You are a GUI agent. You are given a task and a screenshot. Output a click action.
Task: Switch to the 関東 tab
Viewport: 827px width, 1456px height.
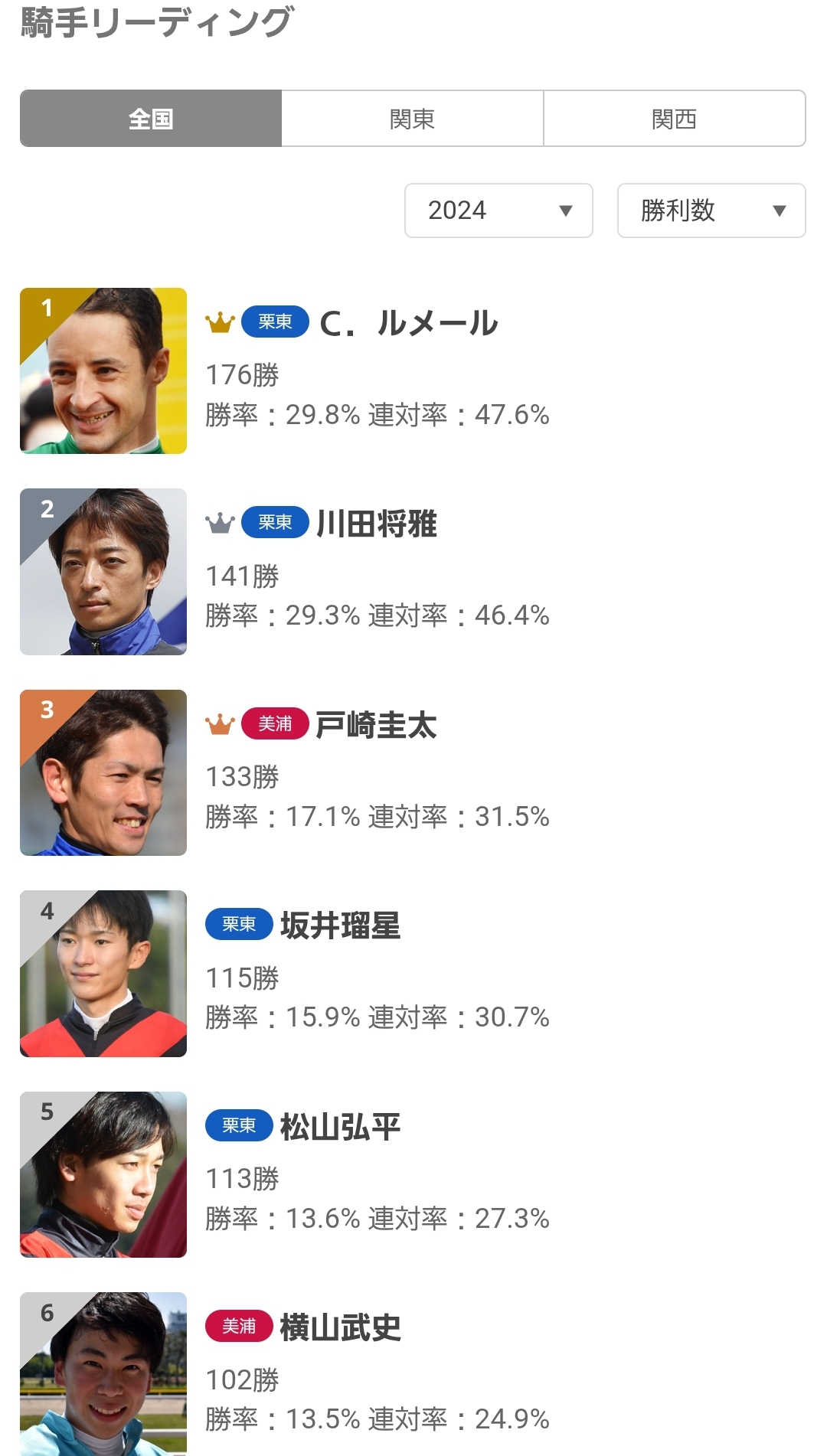pos(412,119)
